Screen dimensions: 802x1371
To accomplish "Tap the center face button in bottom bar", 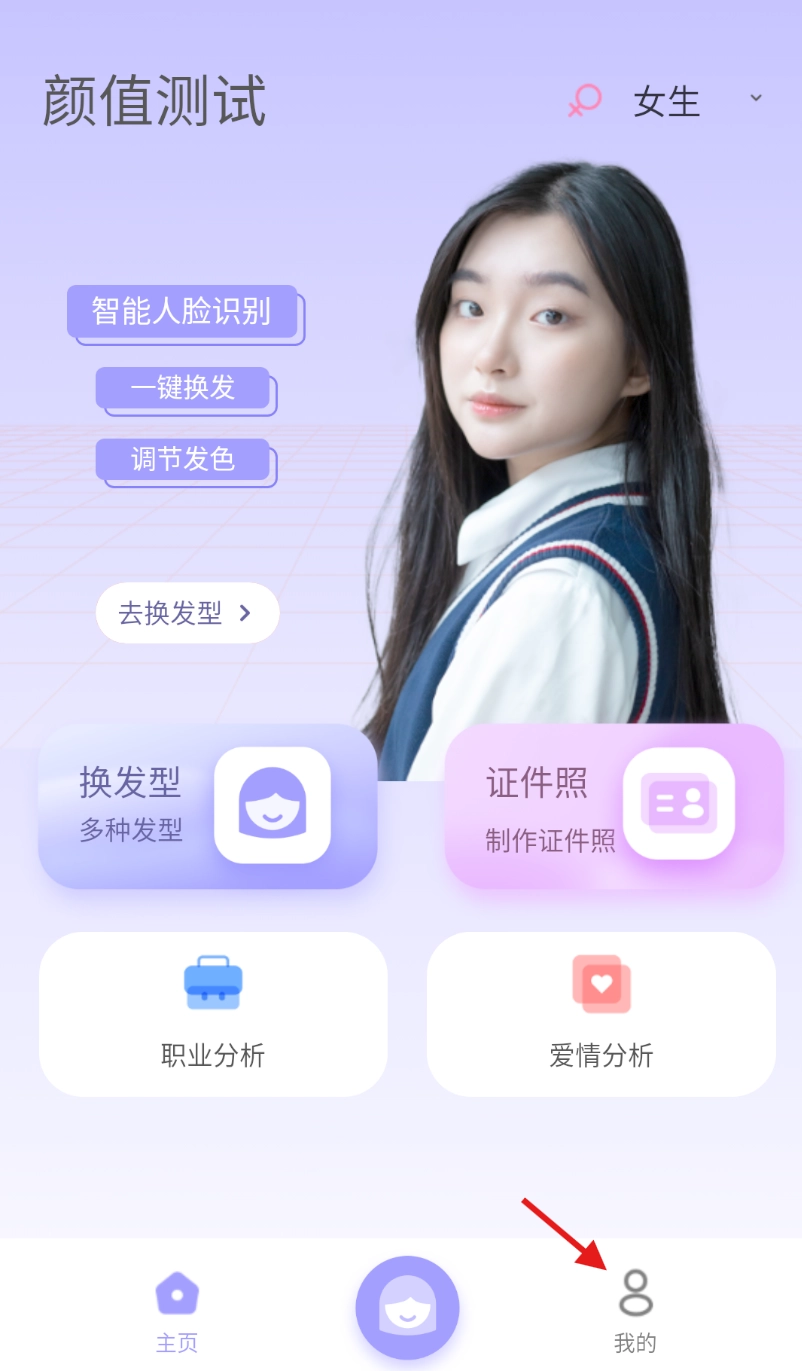I will point(407,1307).
